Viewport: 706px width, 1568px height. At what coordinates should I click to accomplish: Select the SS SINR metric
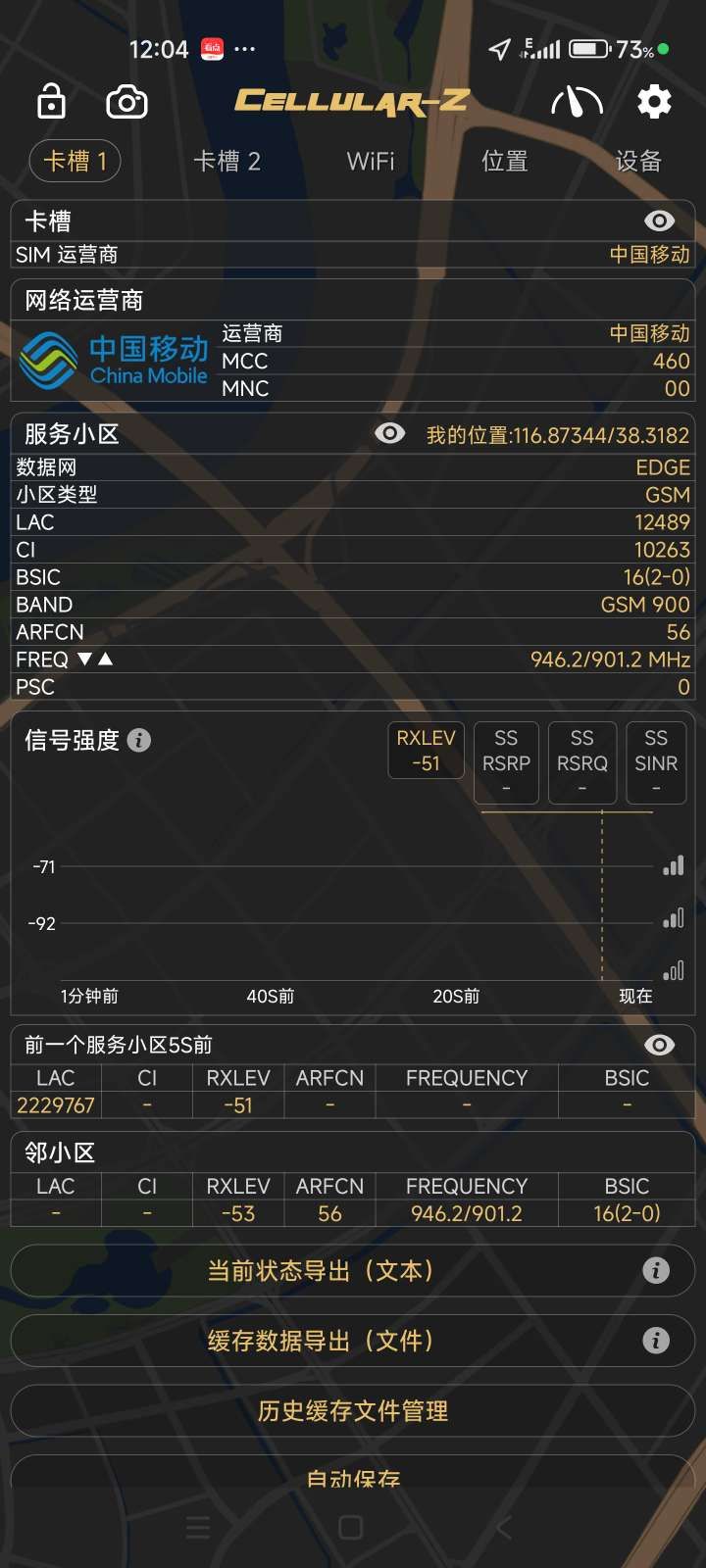coord(656,761)
